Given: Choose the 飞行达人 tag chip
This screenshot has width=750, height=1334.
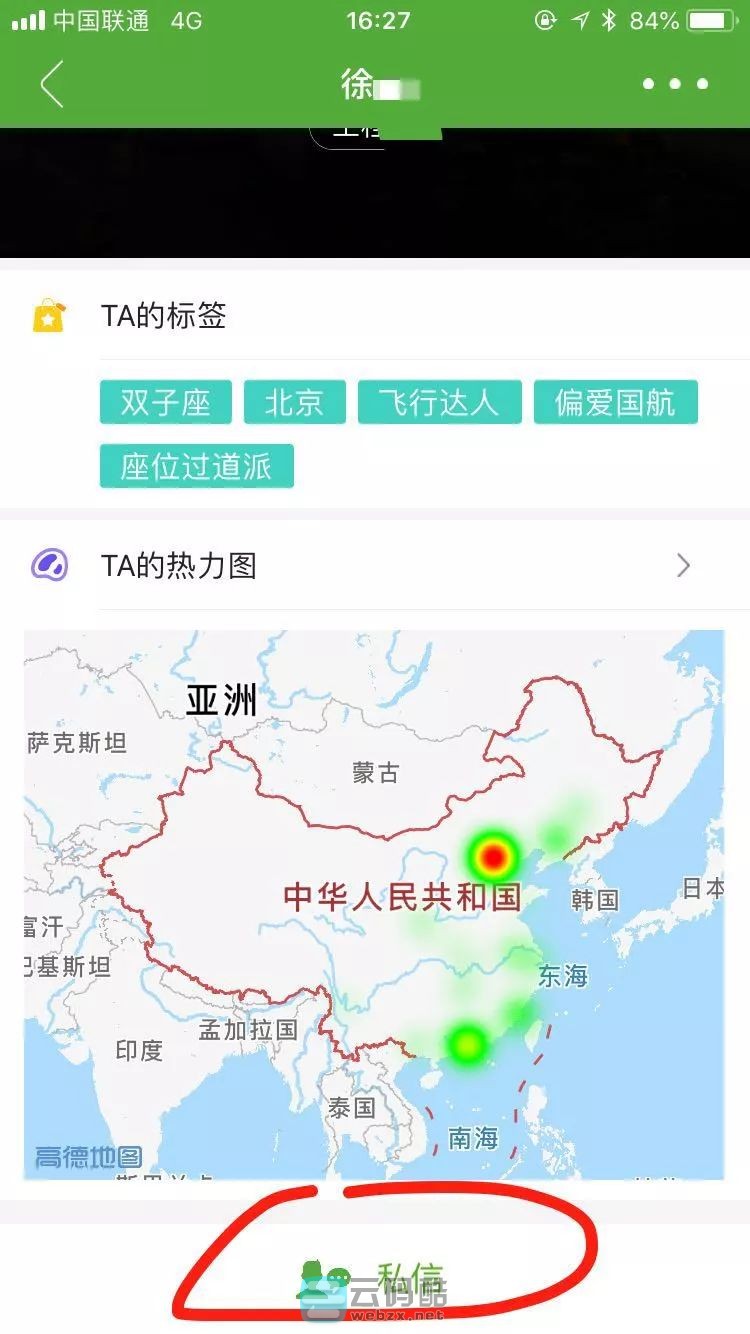Looking at the screenshot, I should [439, 402].
